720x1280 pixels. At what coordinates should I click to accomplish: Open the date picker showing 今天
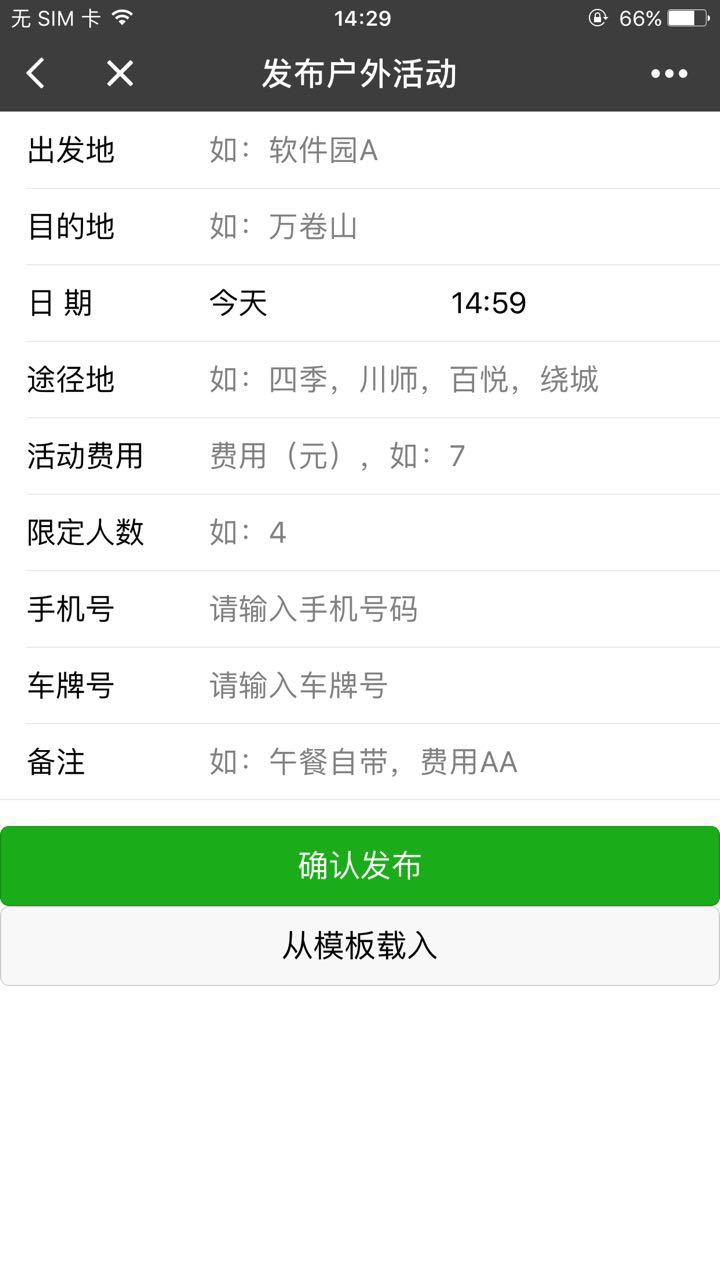239,303
